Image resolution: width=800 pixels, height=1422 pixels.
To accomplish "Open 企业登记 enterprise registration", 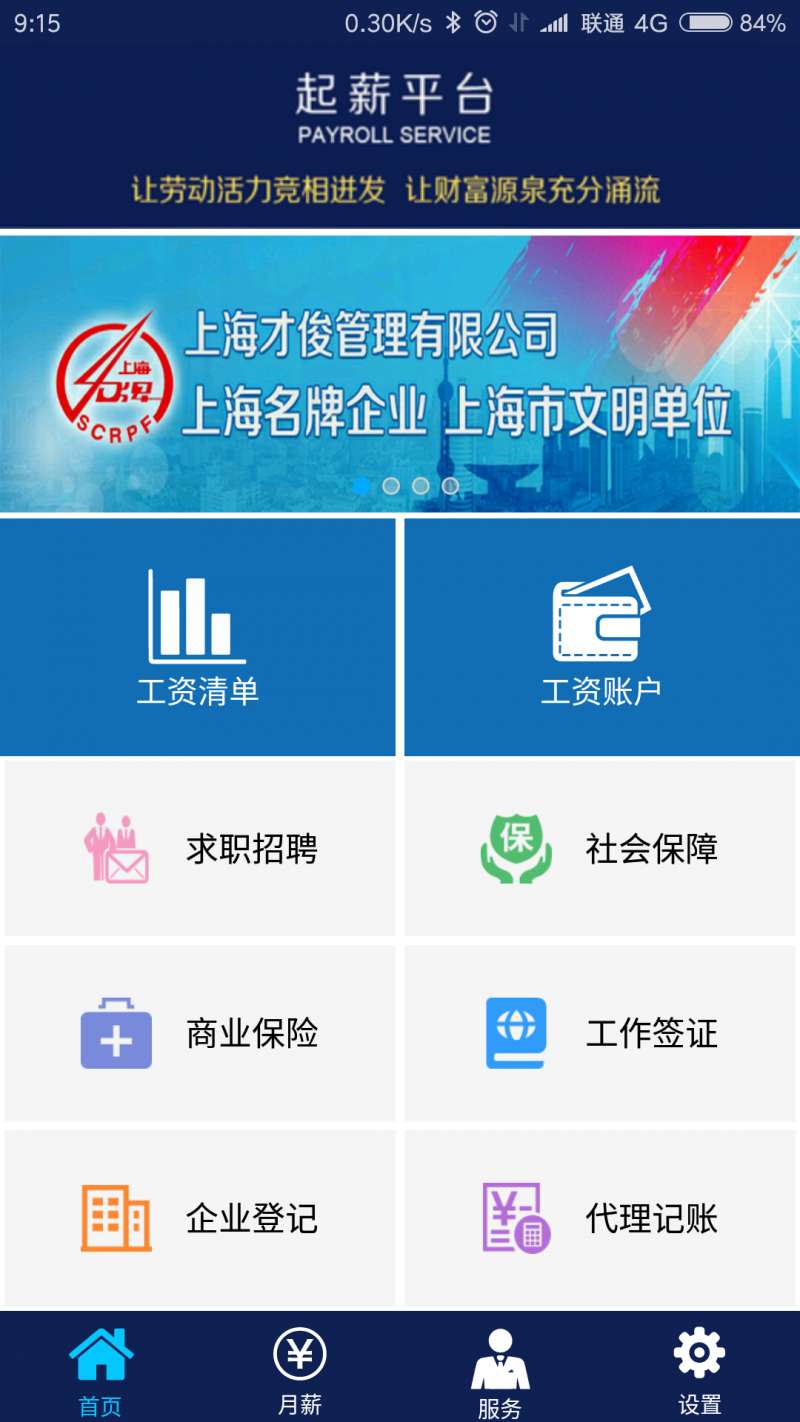I will pos(200,1218).
